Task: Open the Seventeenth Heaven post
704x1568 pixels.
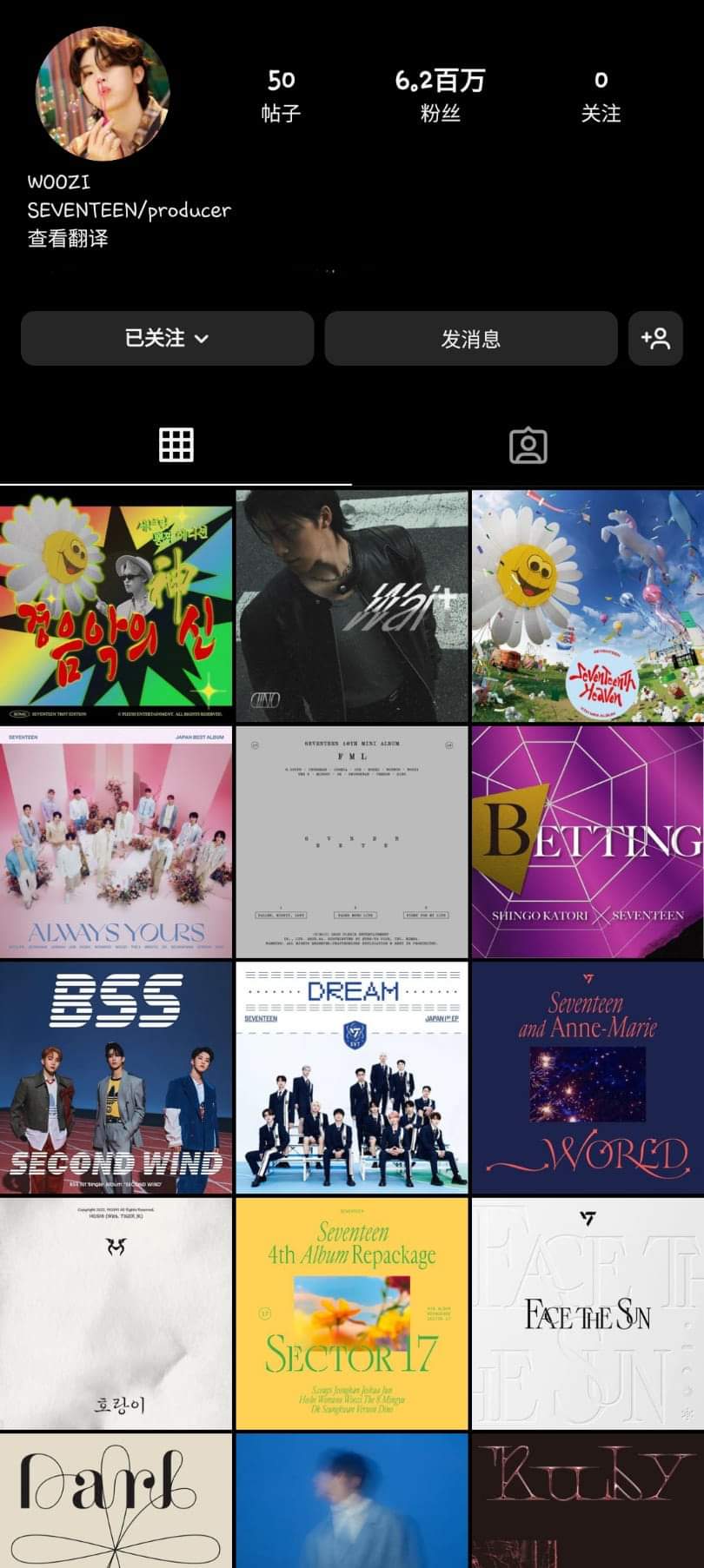Action: [x=588, y=605]
